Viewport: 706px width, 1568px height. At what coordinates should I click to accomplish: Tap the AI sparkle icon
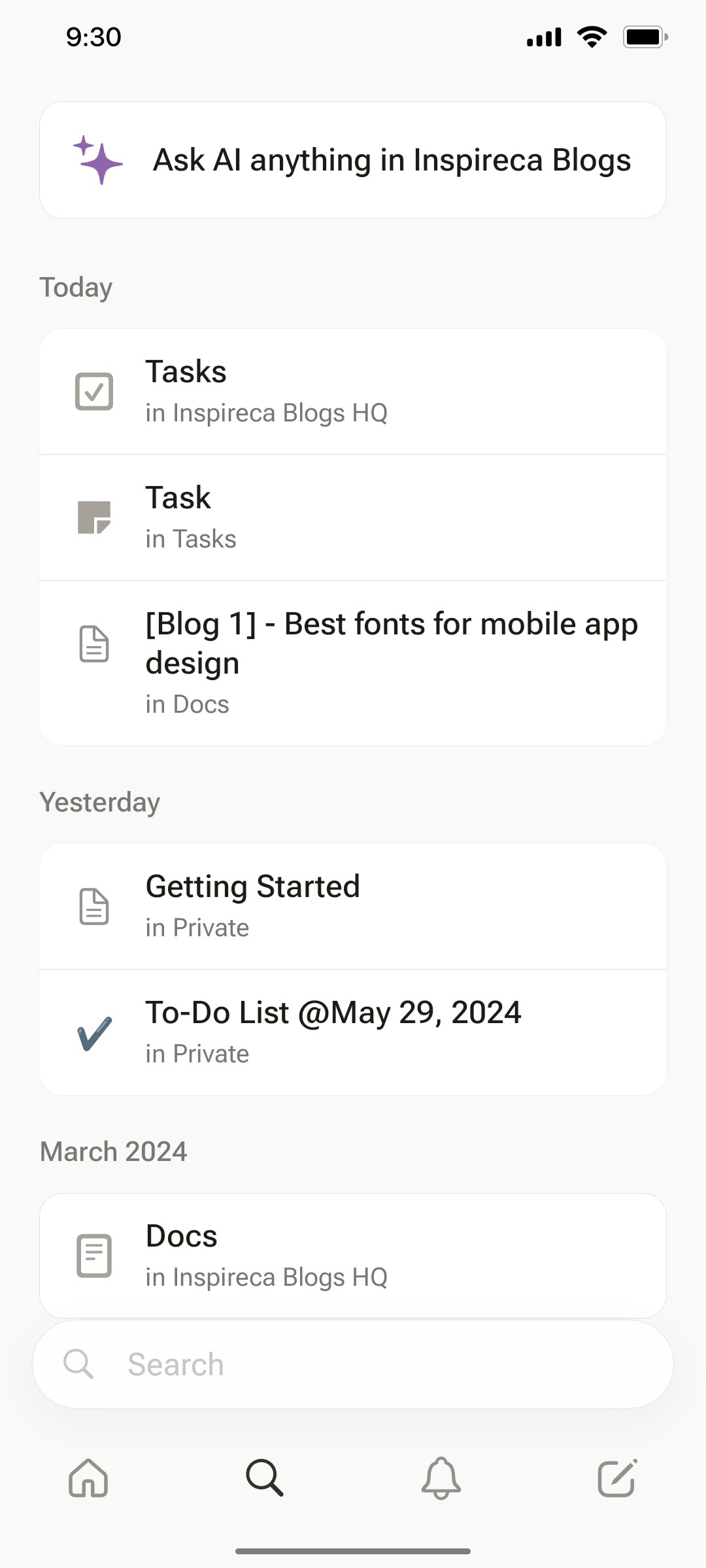point(97,159)
